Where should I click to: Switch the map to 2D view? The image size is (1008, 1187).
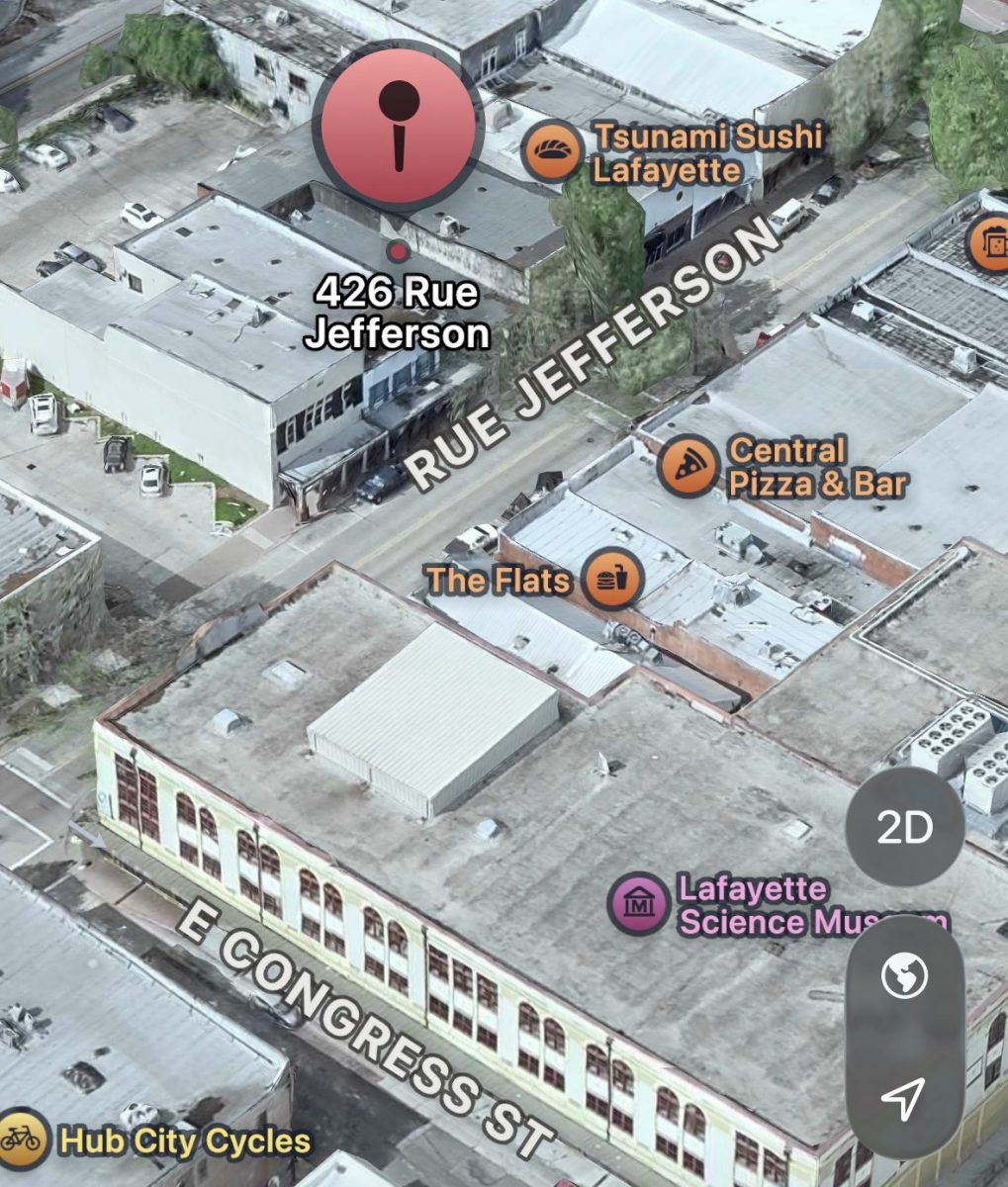click(904, 827)
